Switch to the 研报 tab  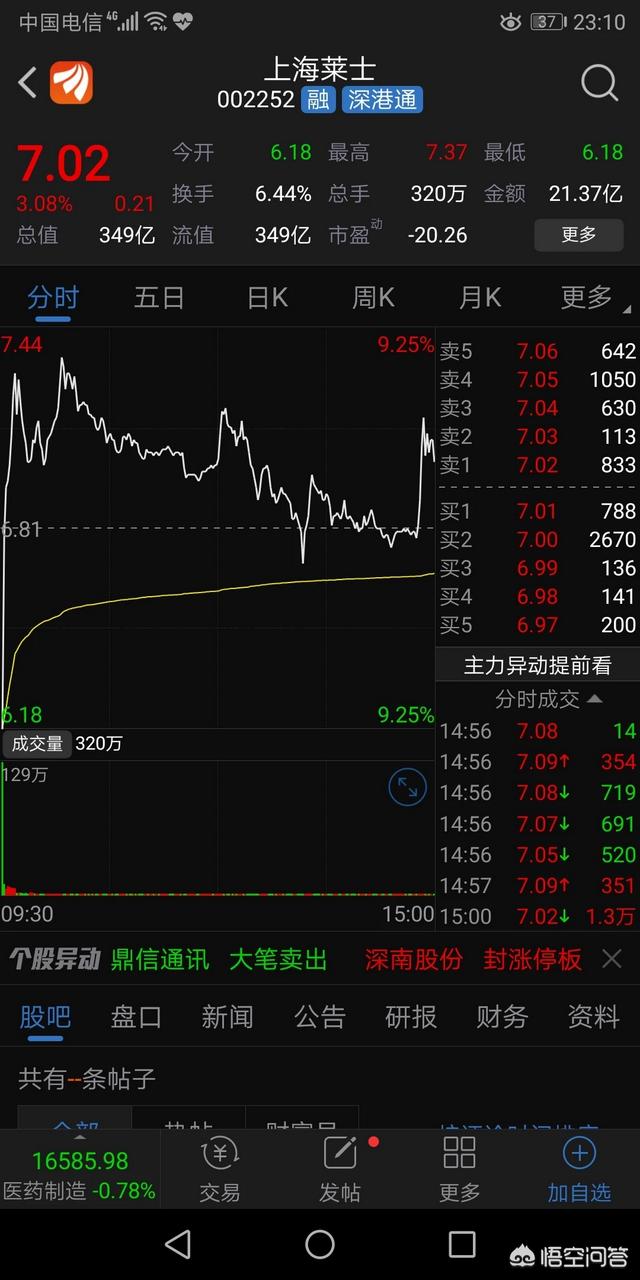411,1017
